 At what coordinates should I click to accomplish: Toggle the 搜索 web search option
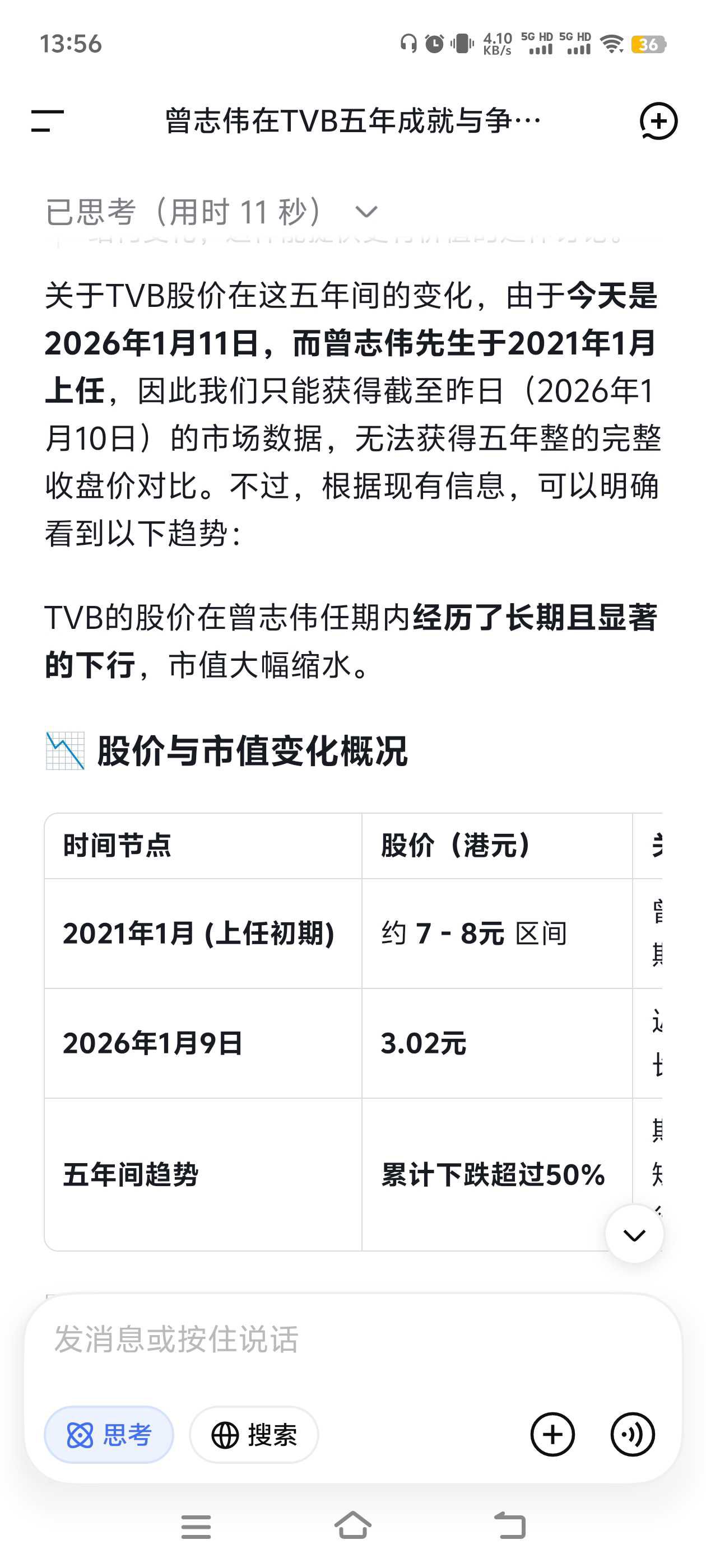pos(254,1435)
